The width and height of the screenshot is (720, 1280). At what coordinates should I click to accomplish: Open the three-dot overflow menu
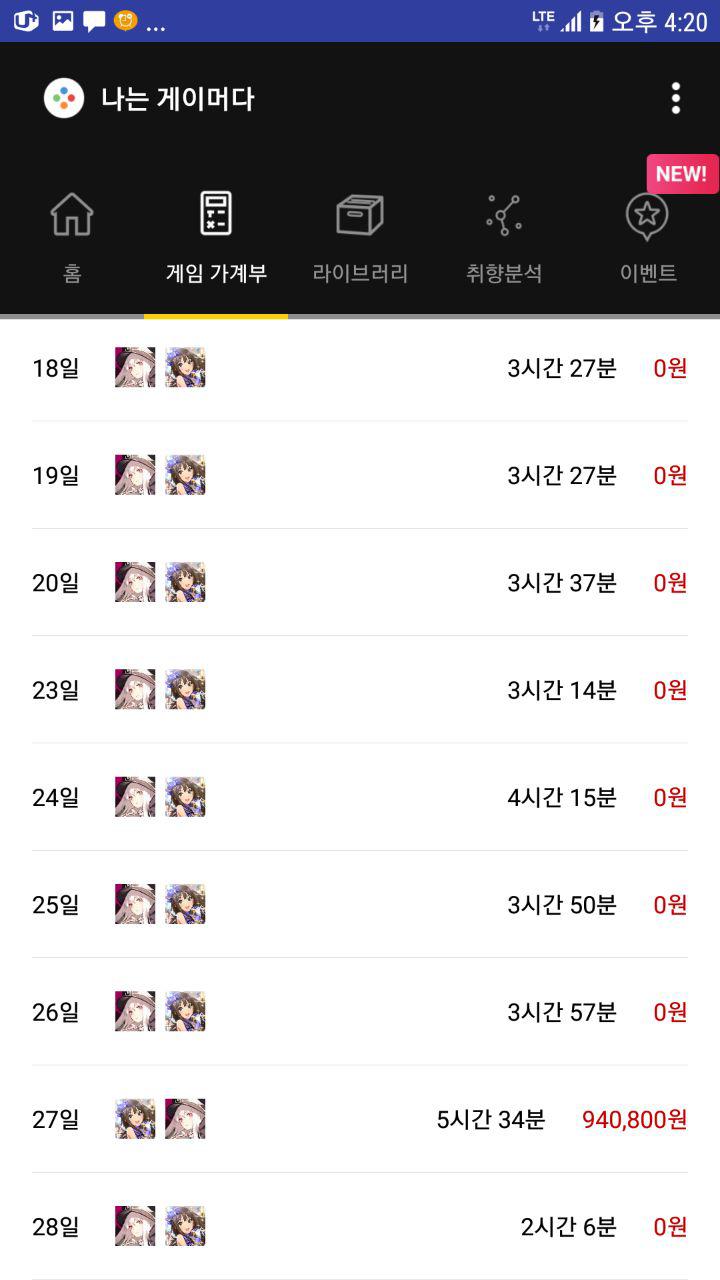676,98
